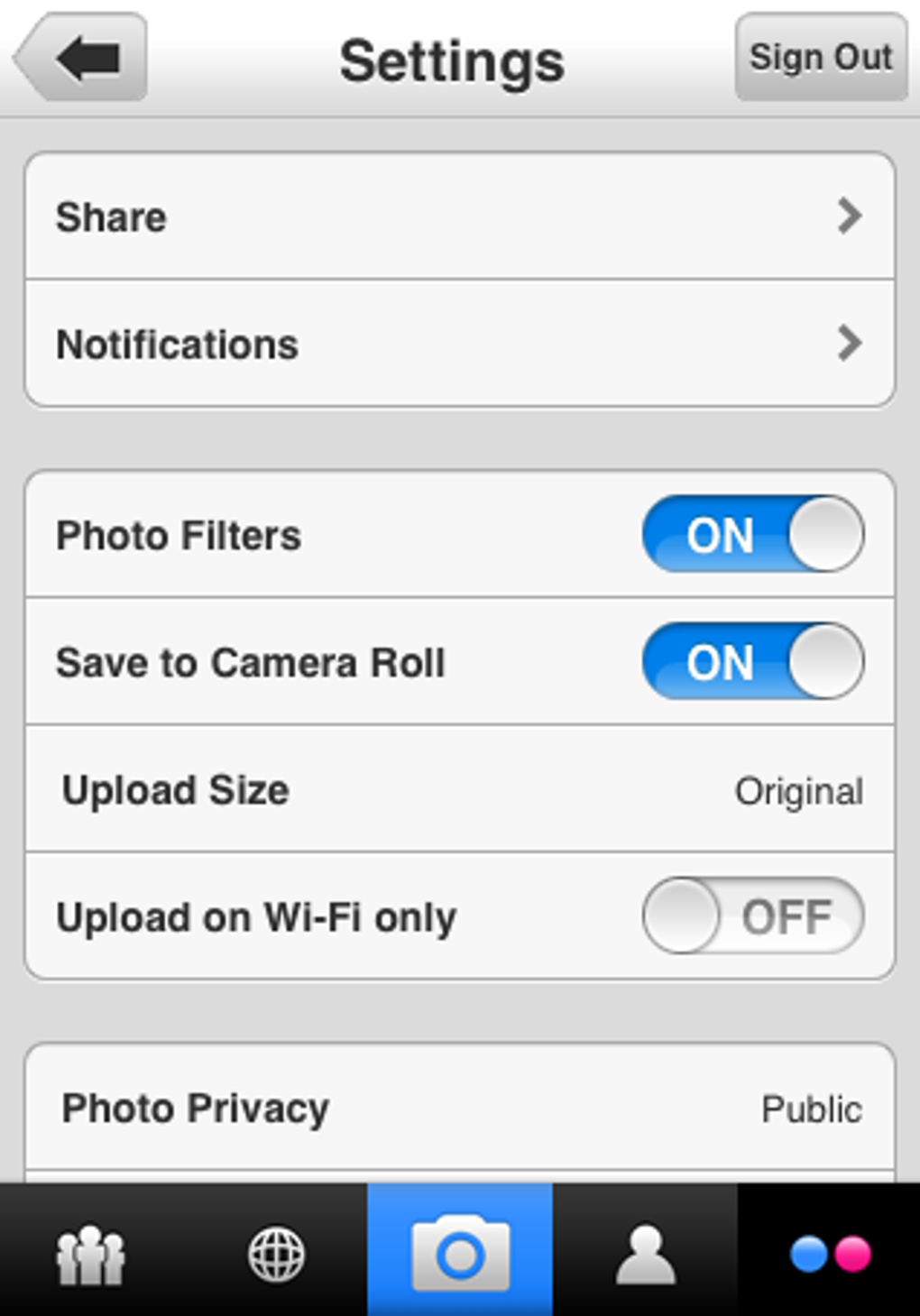Go to the profile person tab

[645, 1252]
